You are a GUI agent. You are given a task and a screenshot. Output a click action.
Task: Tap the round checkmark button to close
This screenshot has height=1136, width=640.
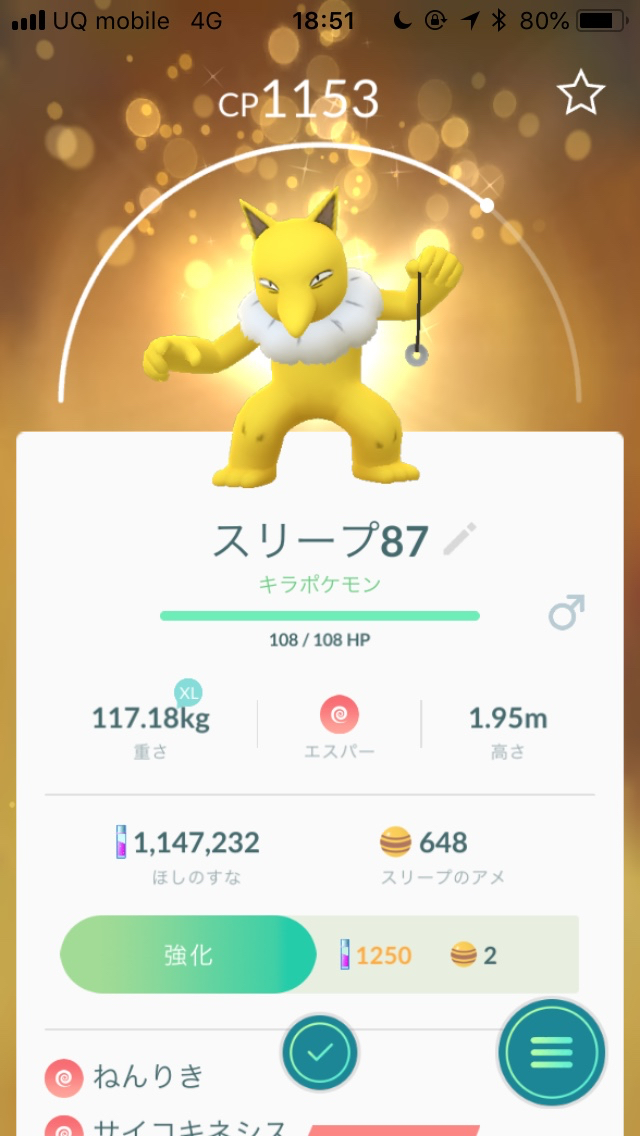pos(320,1052)
